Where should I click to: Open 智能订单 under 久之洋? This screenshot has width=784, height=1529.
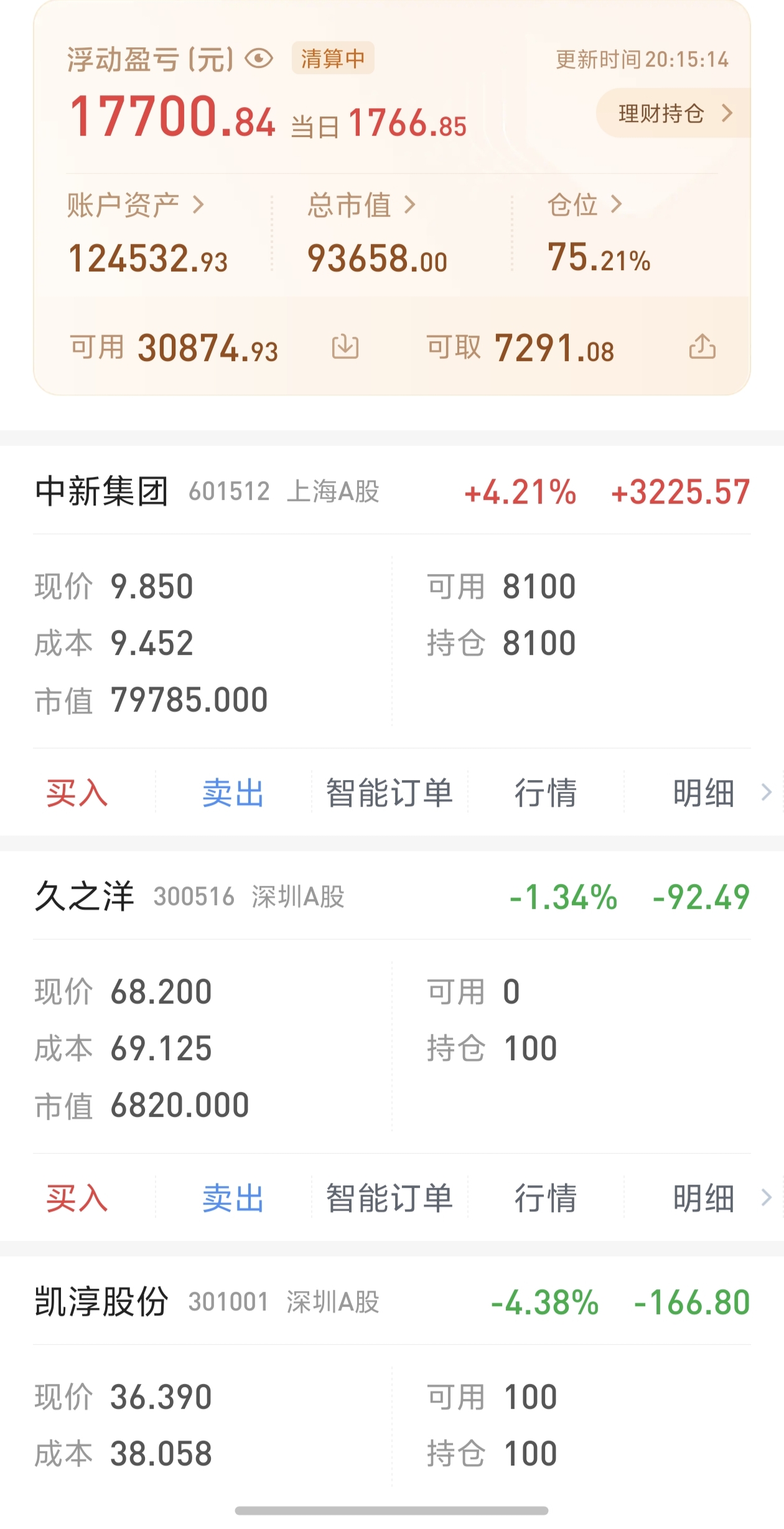click(390, 1198)
